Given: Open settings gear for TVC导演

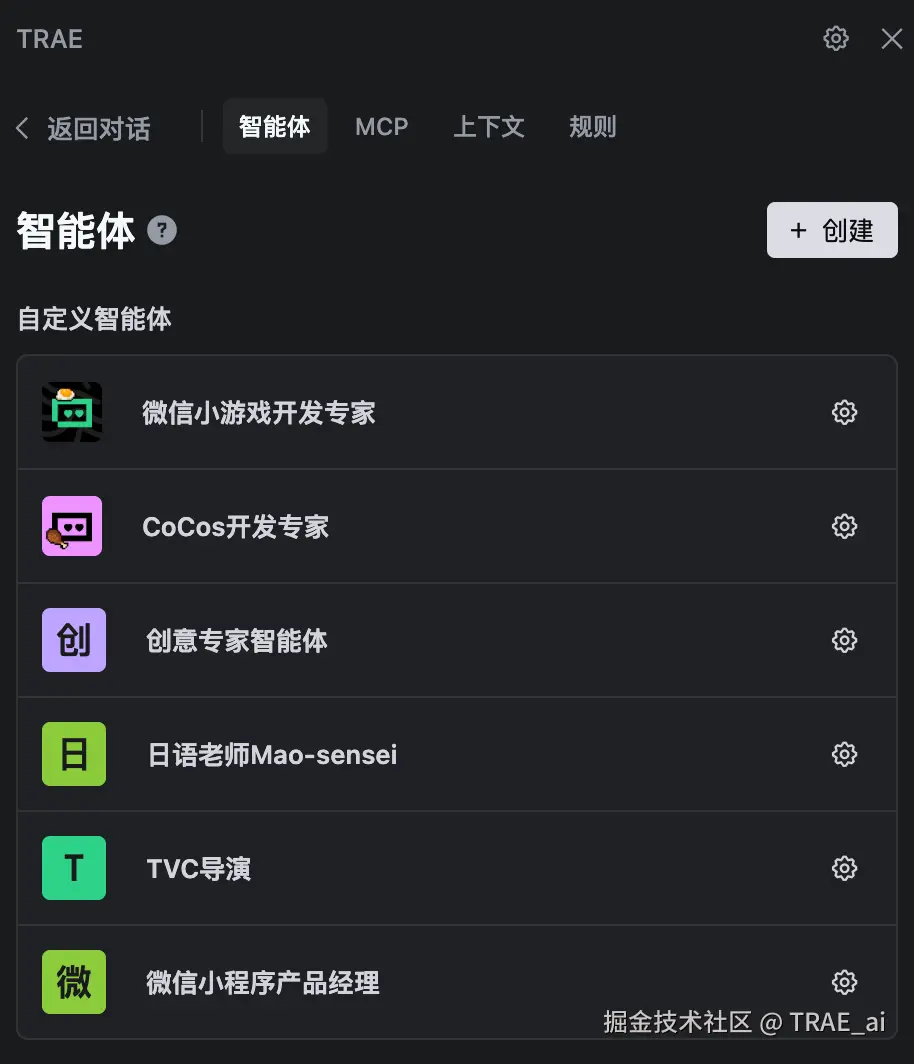Looking at the screenshot, I should [845, 868].
